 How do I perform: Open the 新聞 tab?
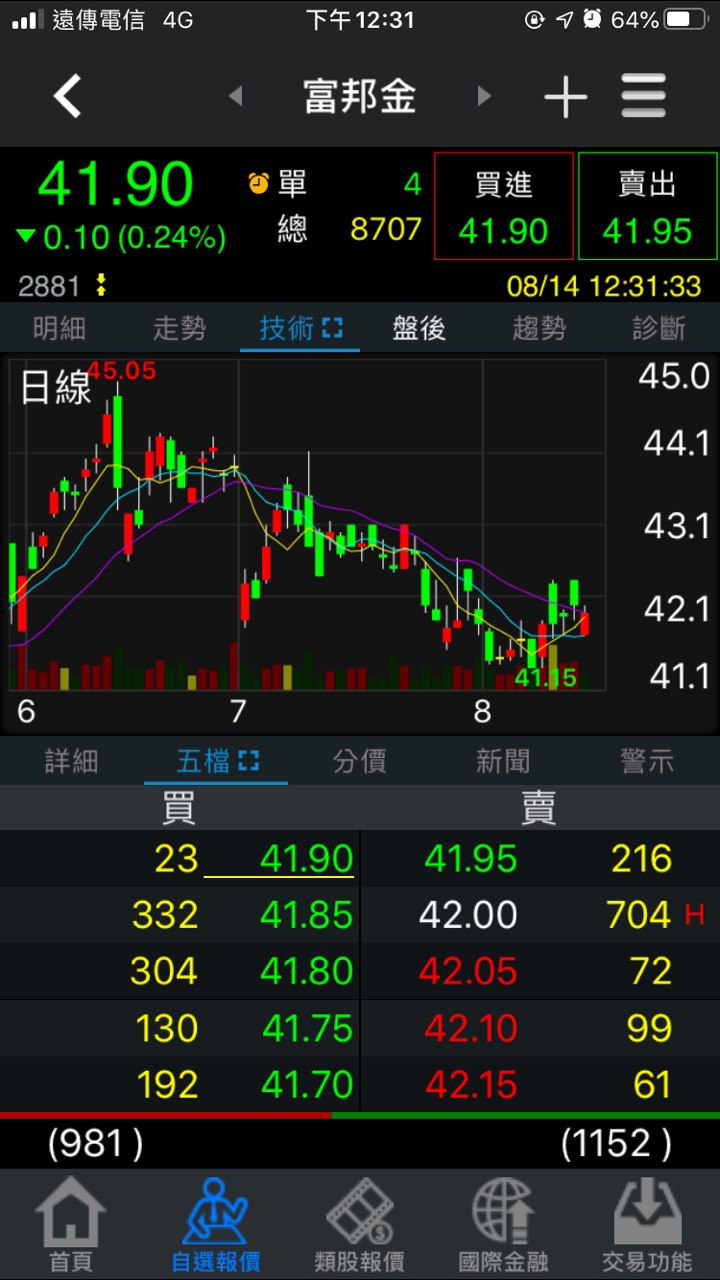[x=503, y=762]
